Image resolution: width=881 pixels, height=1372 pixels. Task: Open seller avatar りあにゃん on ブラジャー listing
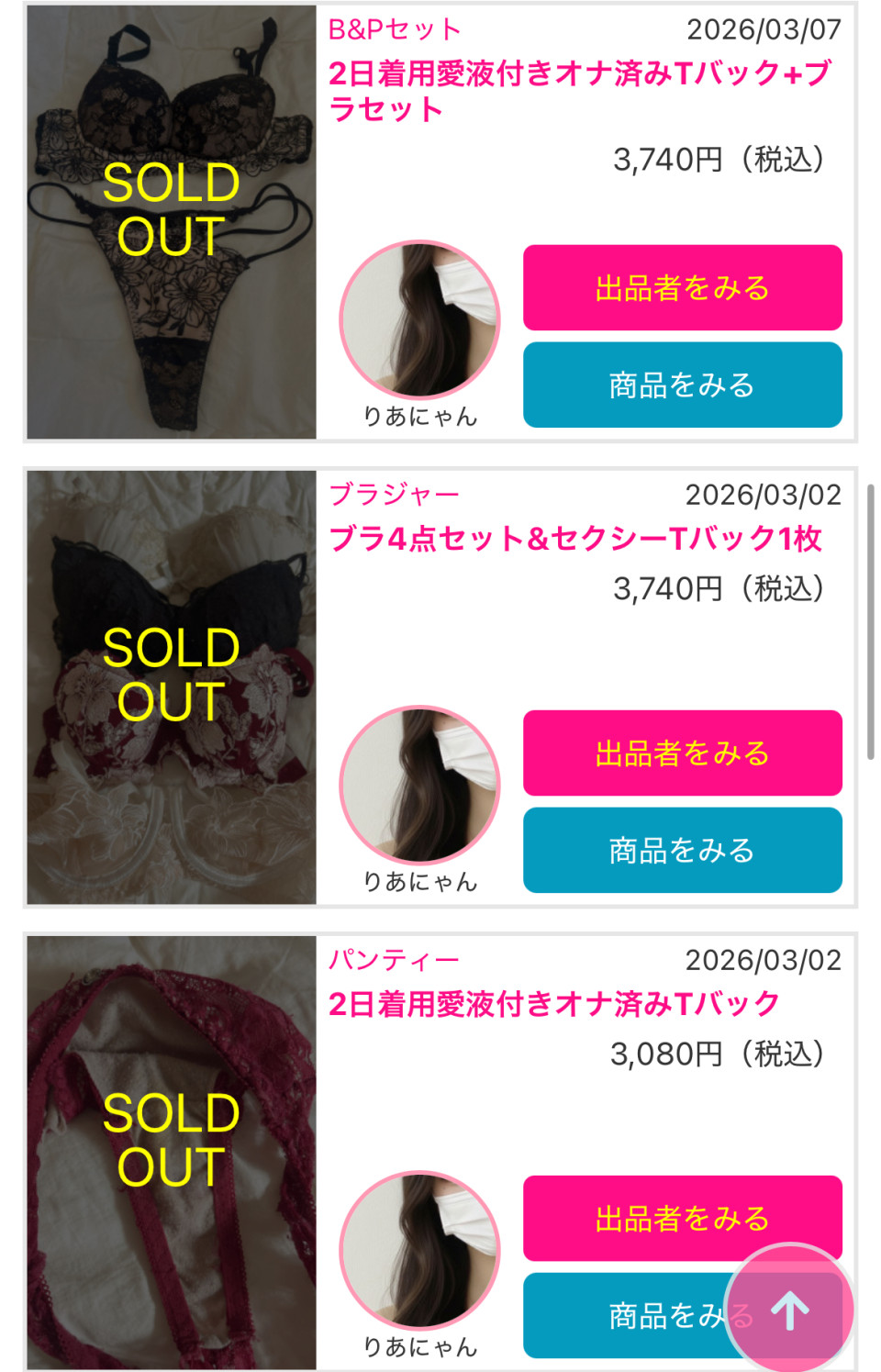click(419, 785)
